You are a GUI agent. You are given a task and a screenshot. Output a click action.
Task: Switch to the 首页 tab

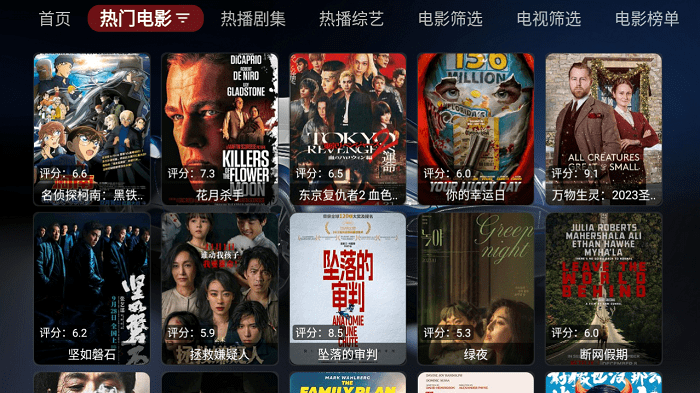tap(54, 19)
